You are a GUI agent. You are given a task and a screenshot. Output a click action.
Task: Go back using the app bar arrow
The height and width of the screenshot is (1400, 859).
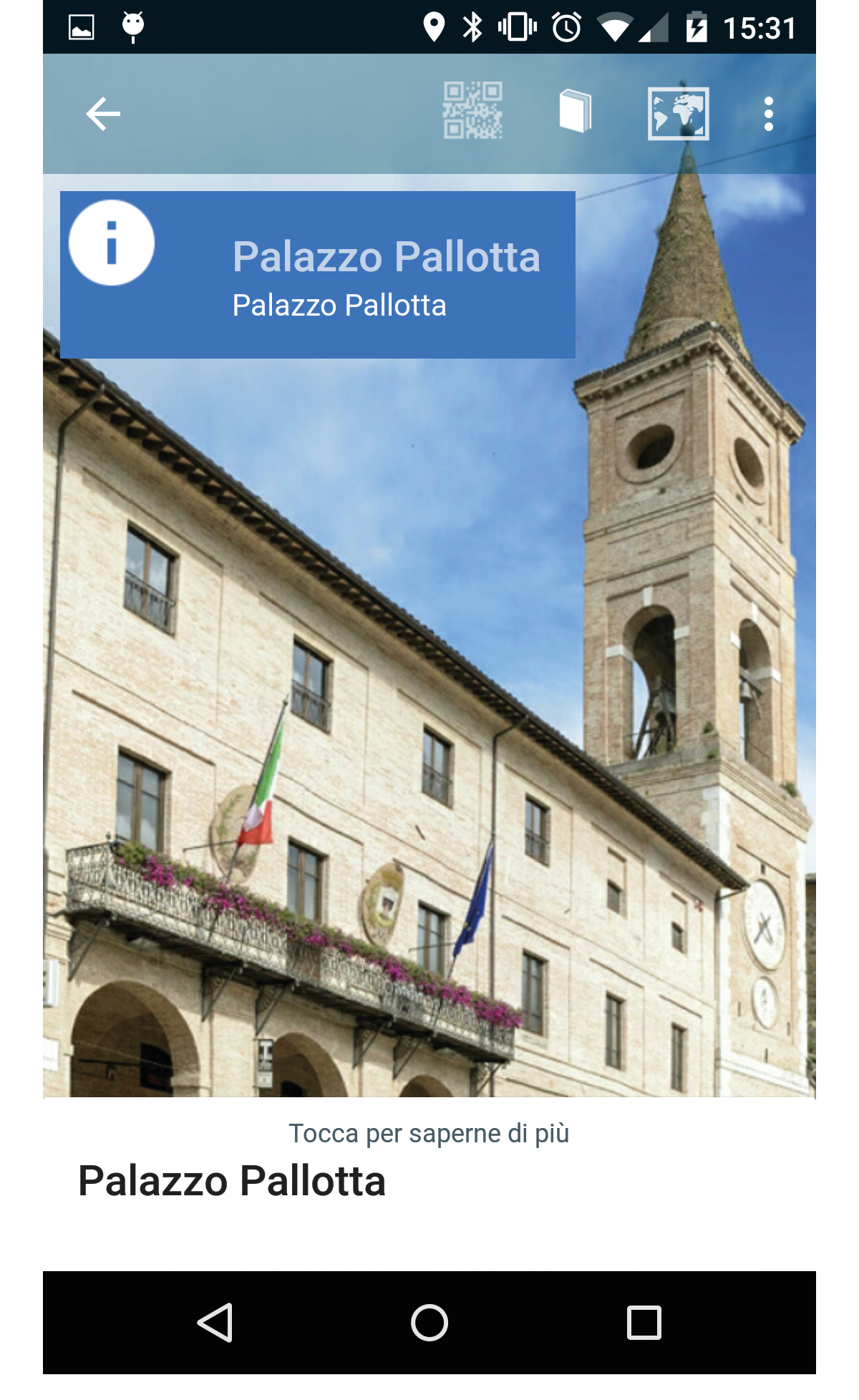point(103,115)
